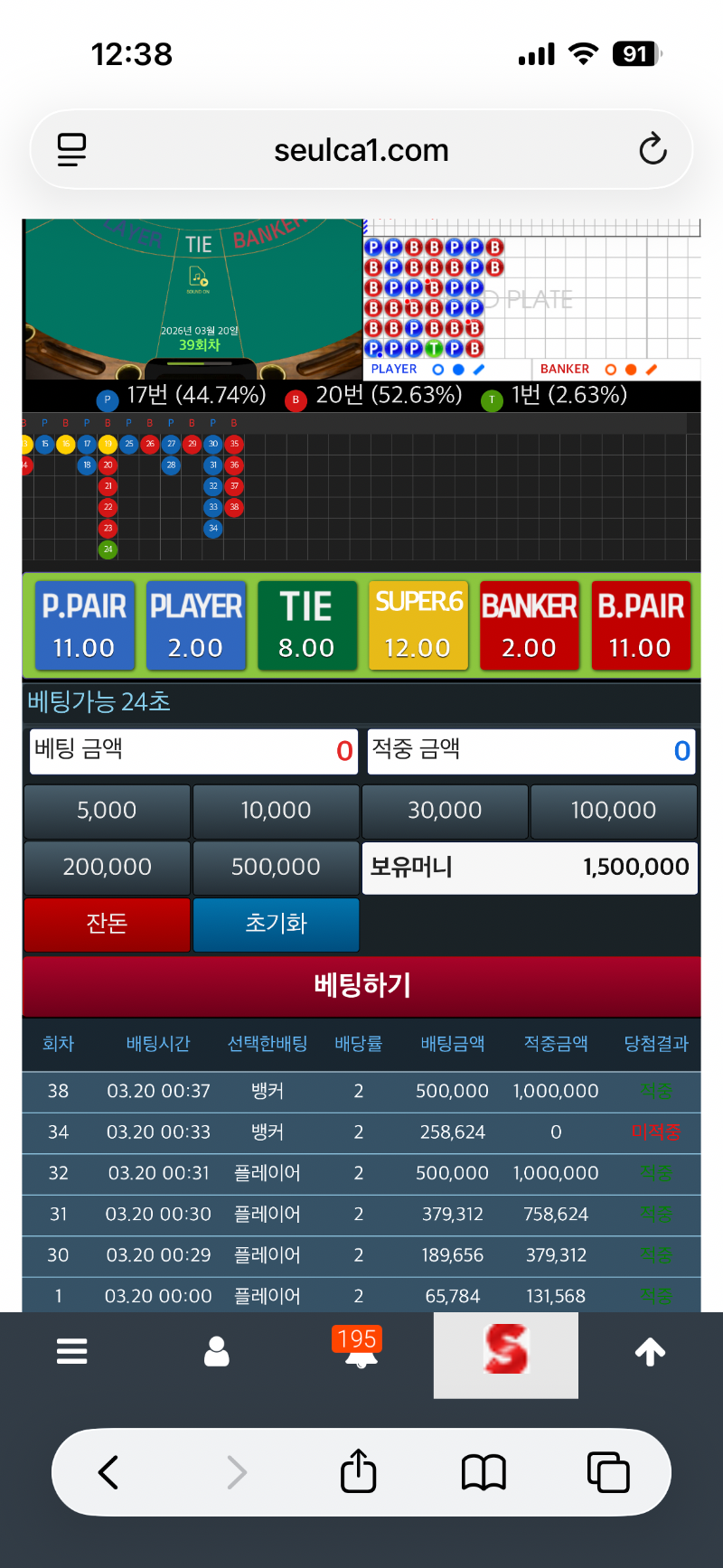Reload the page in Safari

click(653, 149)
